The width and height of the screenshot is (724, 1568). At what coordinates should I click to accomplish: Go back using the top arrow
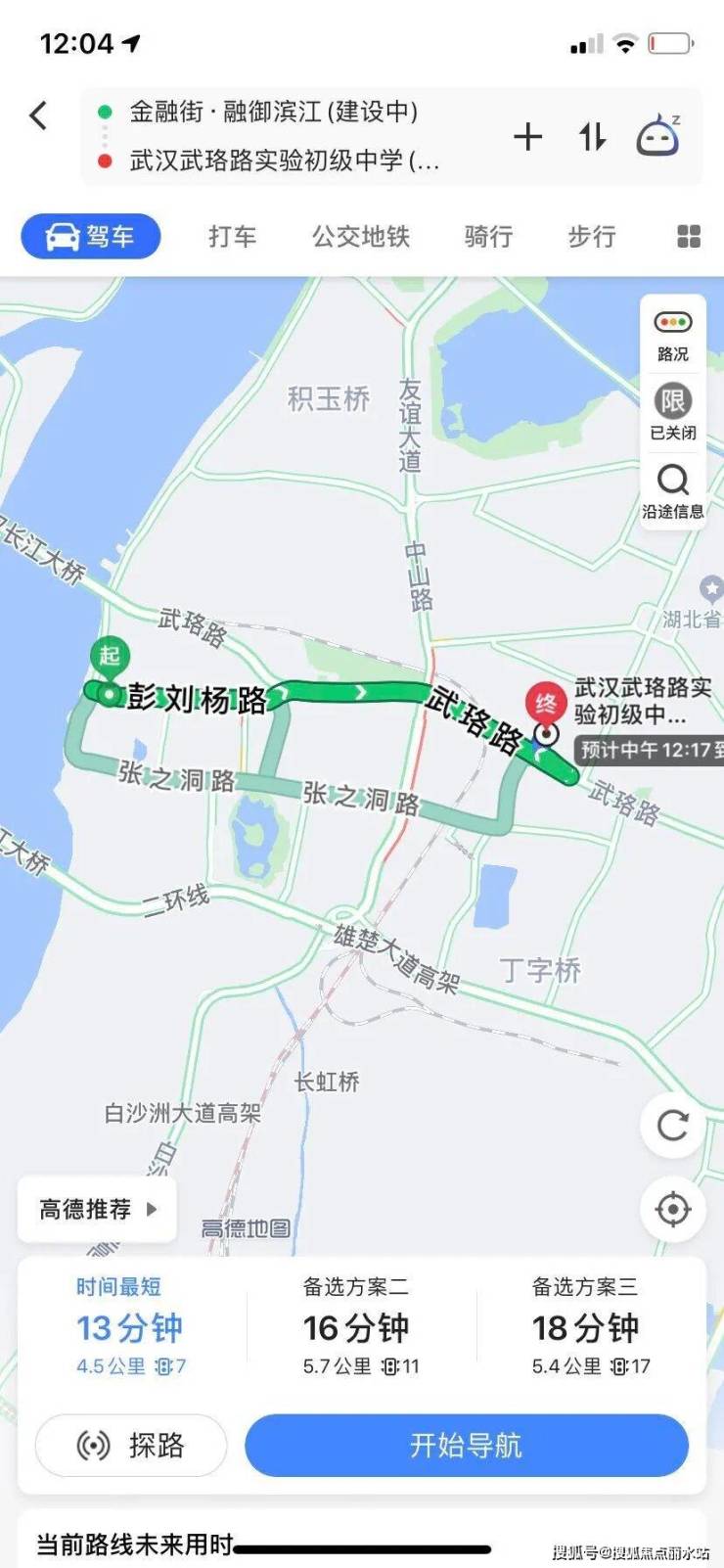click(x=39, y=115)
